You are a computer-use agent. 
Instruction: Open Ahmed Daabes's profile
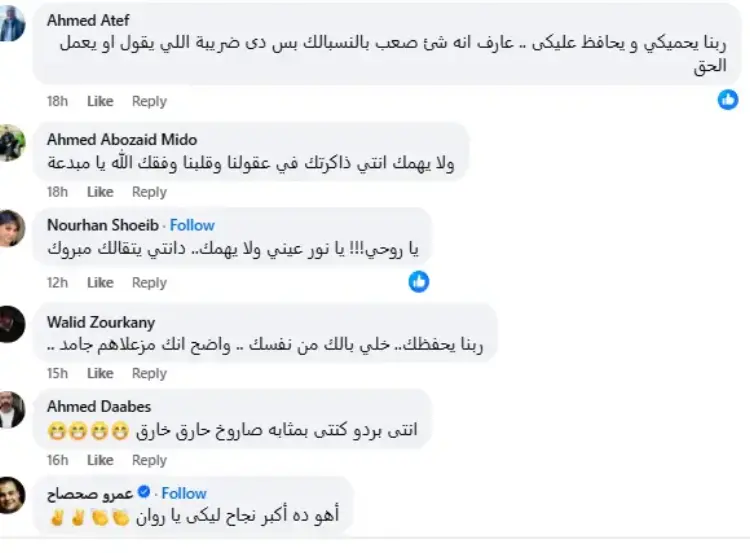click(x=99, y=406)
